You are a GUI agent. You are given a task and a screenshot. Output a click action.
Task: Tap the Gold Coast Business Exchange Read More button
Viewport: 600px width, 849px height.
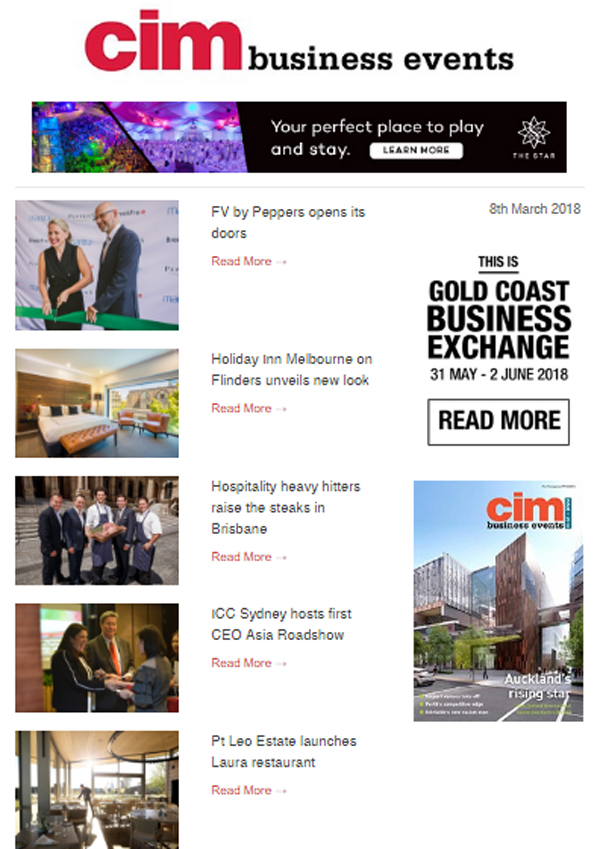pos(498,421)
